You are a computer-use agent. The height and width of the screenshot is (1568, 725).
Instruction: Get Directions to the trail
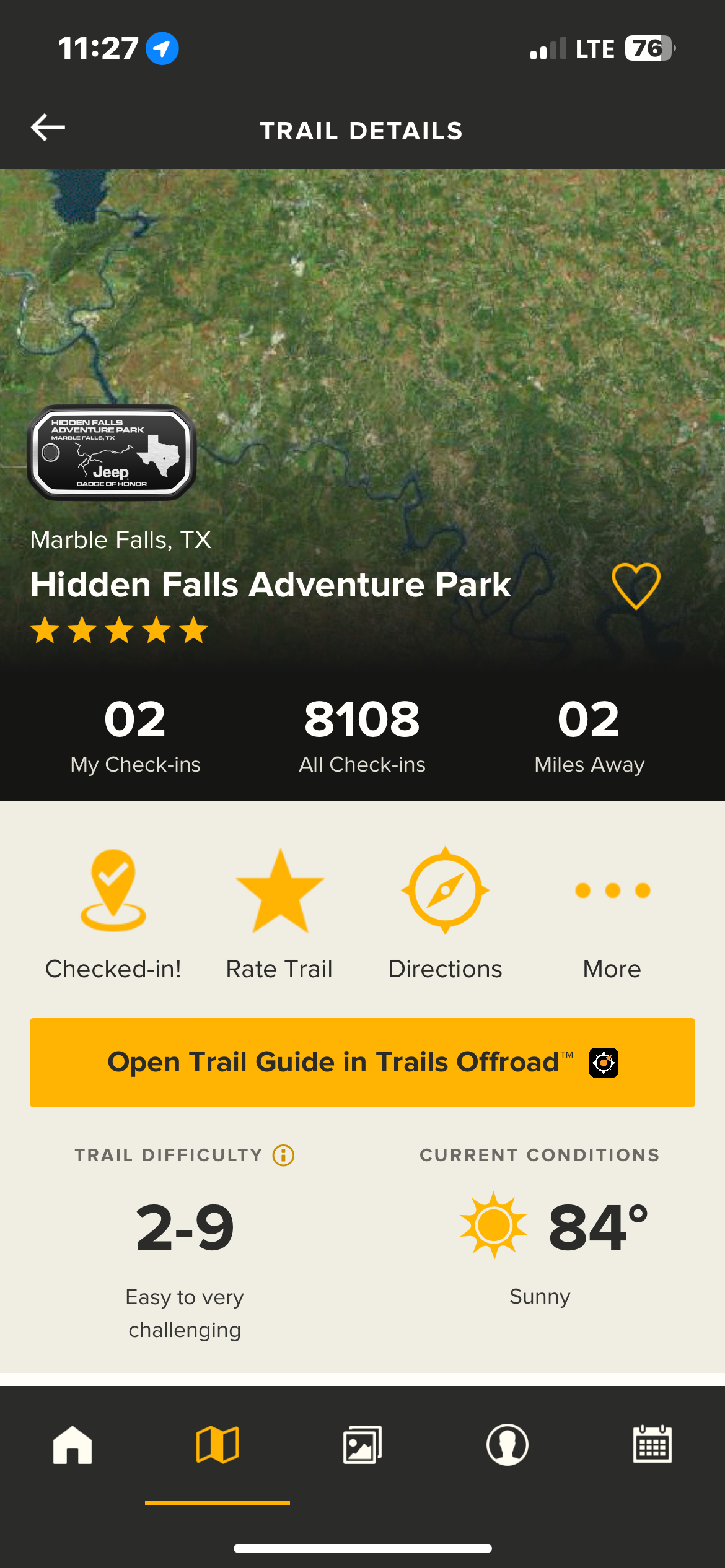click(445, 913)
